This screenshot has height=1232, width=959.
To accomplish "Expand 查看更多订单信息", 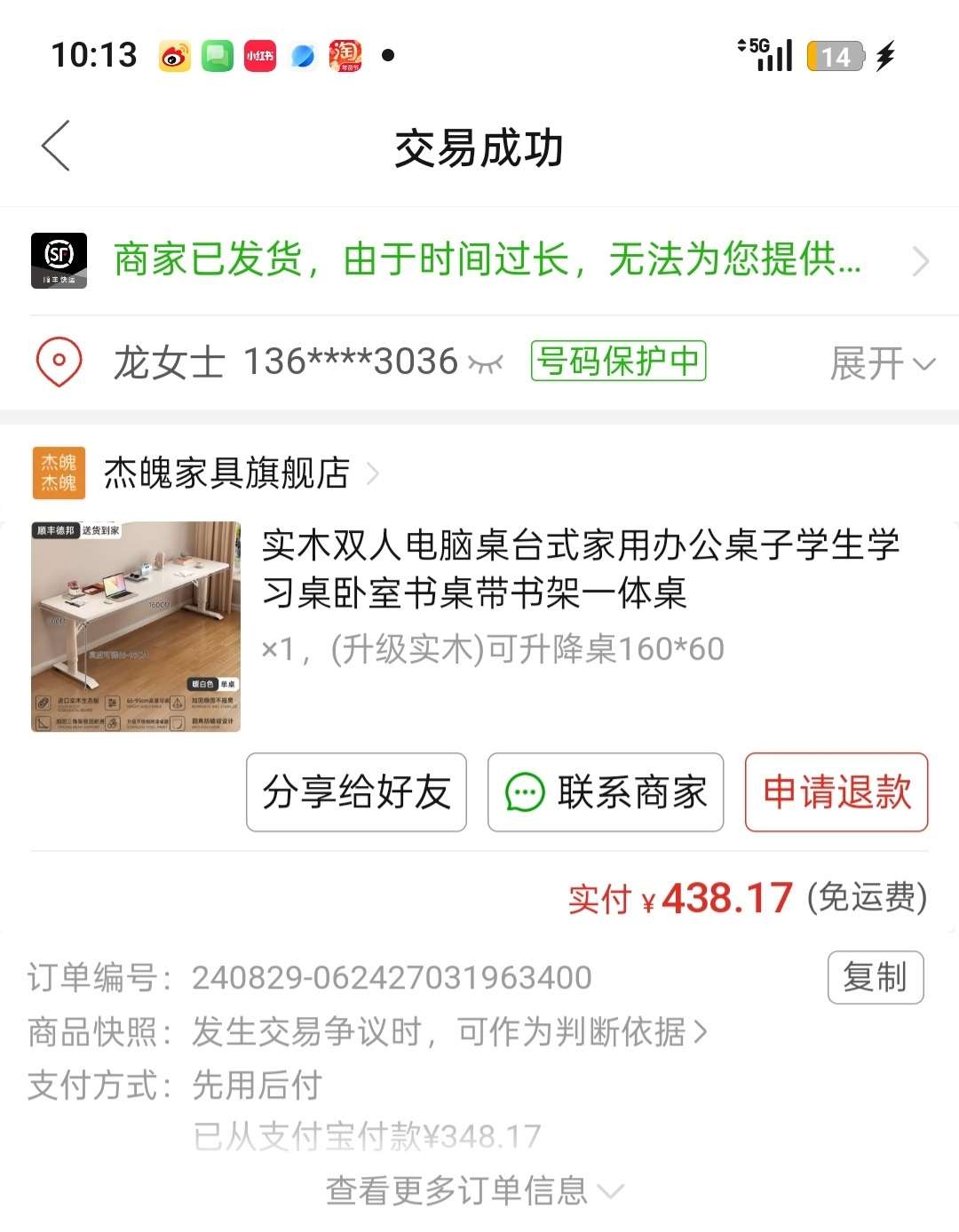I will pyautogui.click(x=474, y=1190).
